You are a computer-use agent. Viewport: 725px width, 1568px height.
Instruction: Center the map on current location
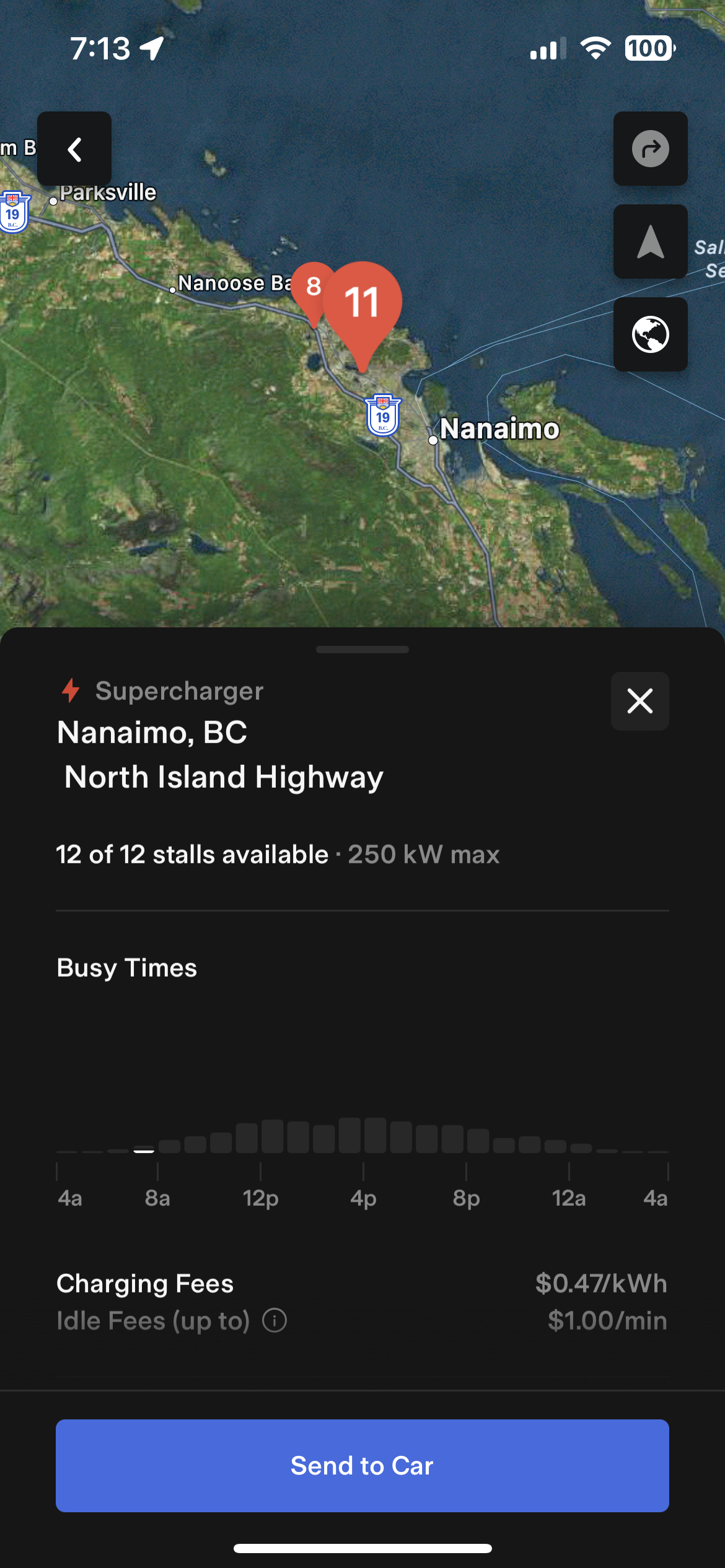click(650, 242)
